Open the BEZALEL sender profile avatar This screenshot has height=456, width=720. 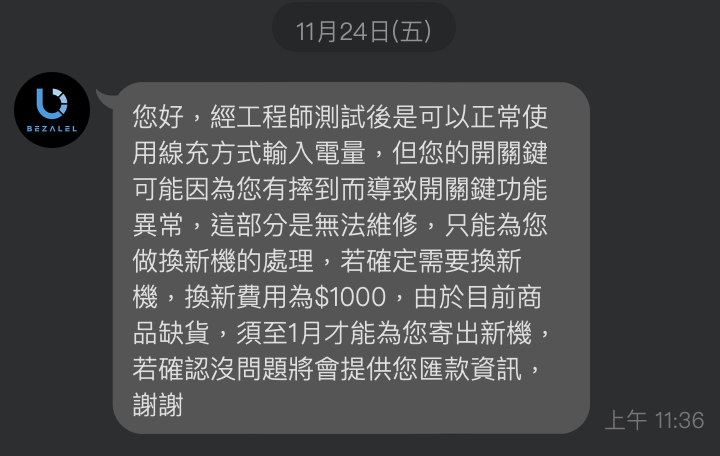52,110
